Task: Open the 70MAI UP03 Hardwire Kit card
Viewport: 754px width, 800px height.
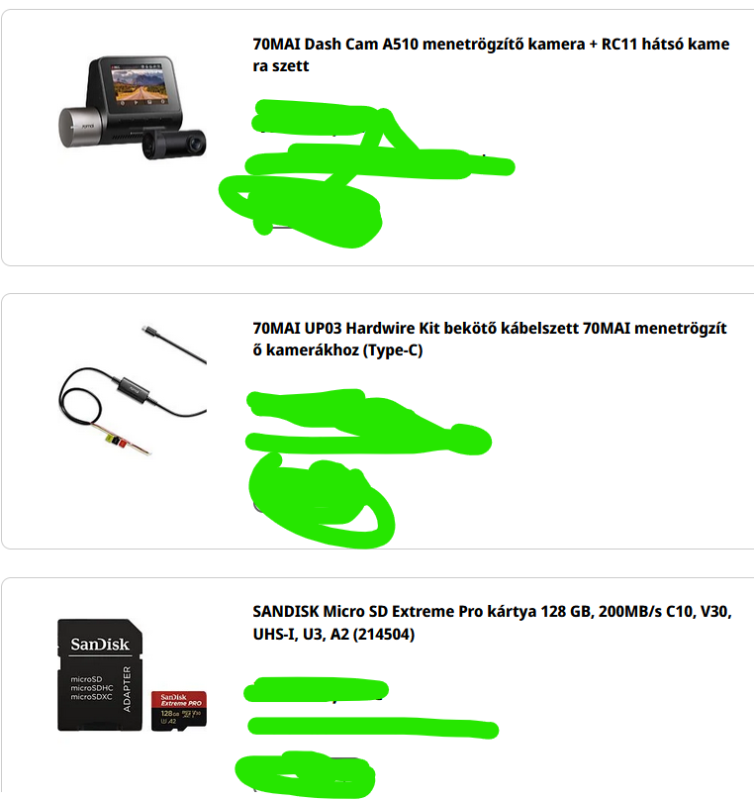Action: click(x=489, y=339)
